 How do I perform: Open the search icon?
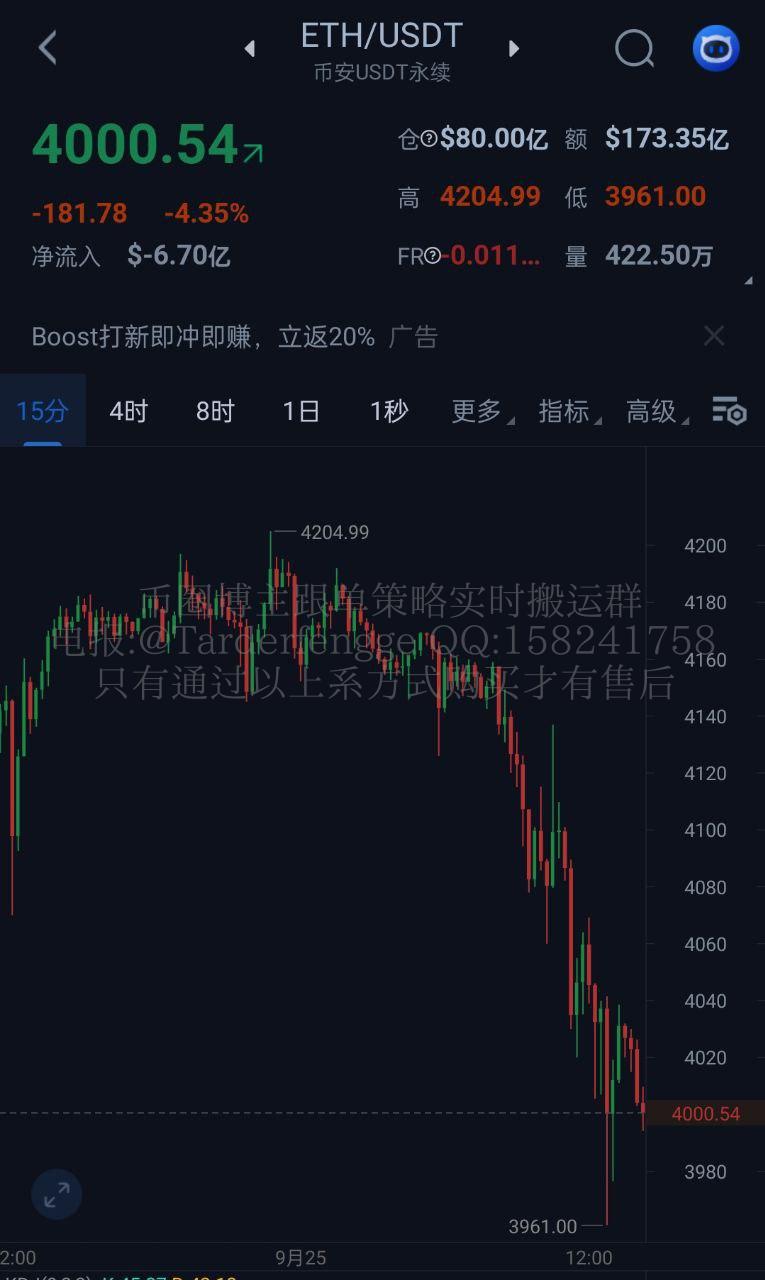point(634,47)
